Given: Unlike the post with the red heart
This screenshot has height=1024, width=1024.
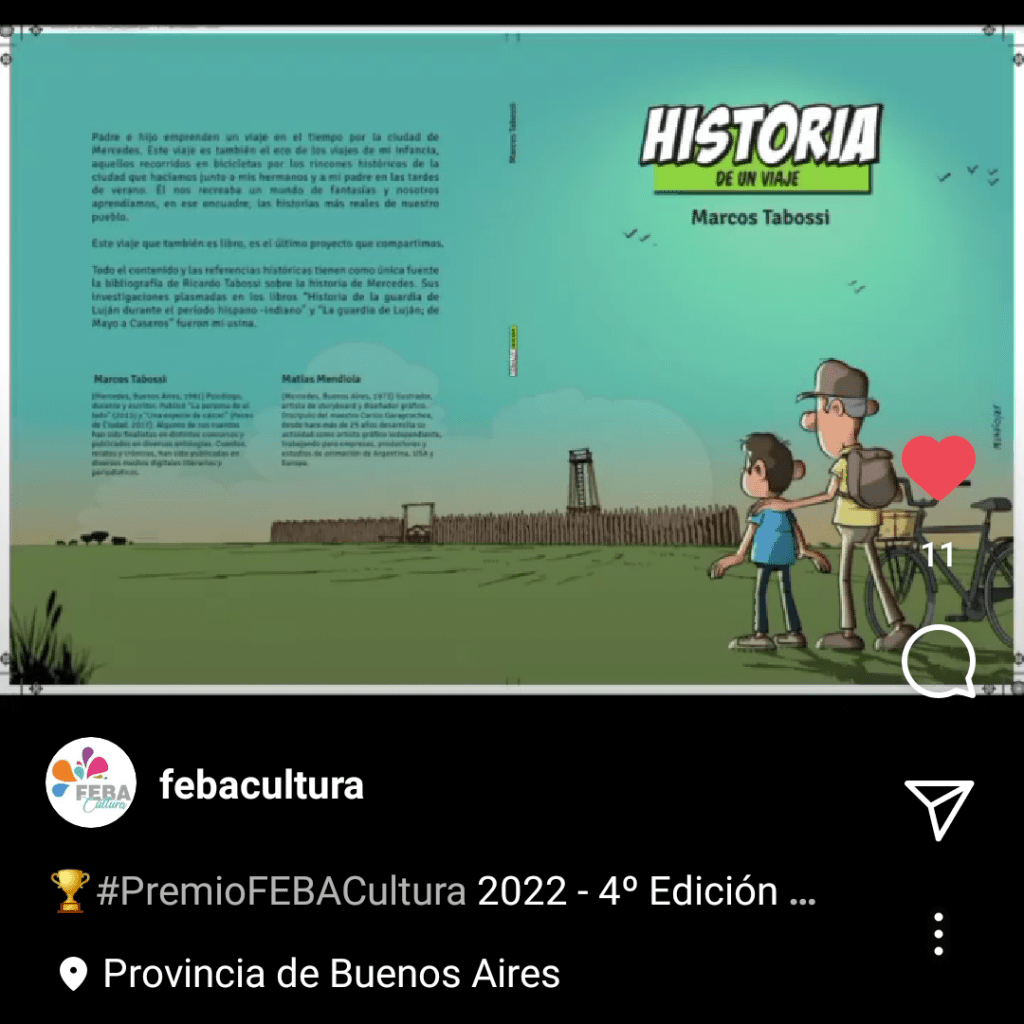Looking at the screenshot, I should click(x=938, y=467).
